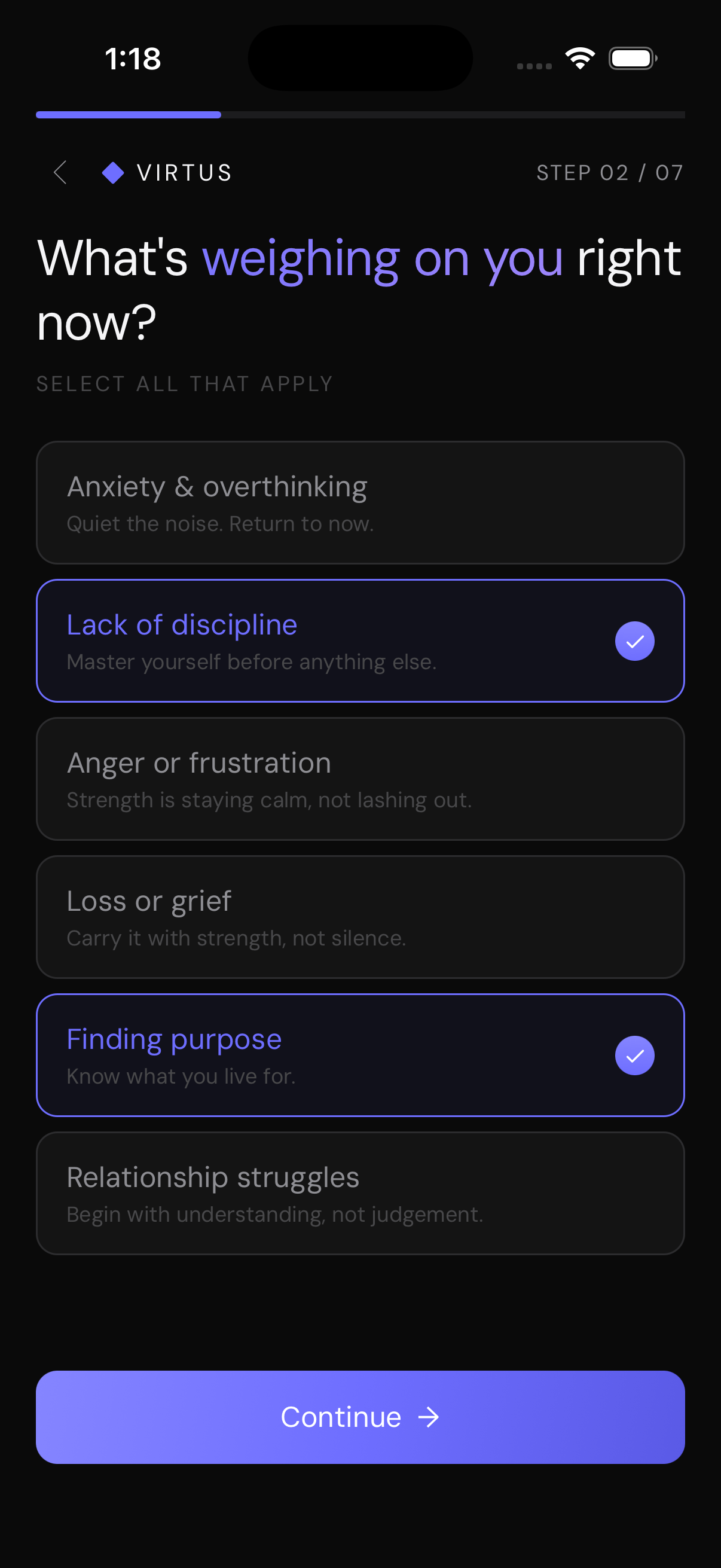The image size is (721, 1568).
Task: Select Anxiety & overthinking option
Action: tap(360, 503)
